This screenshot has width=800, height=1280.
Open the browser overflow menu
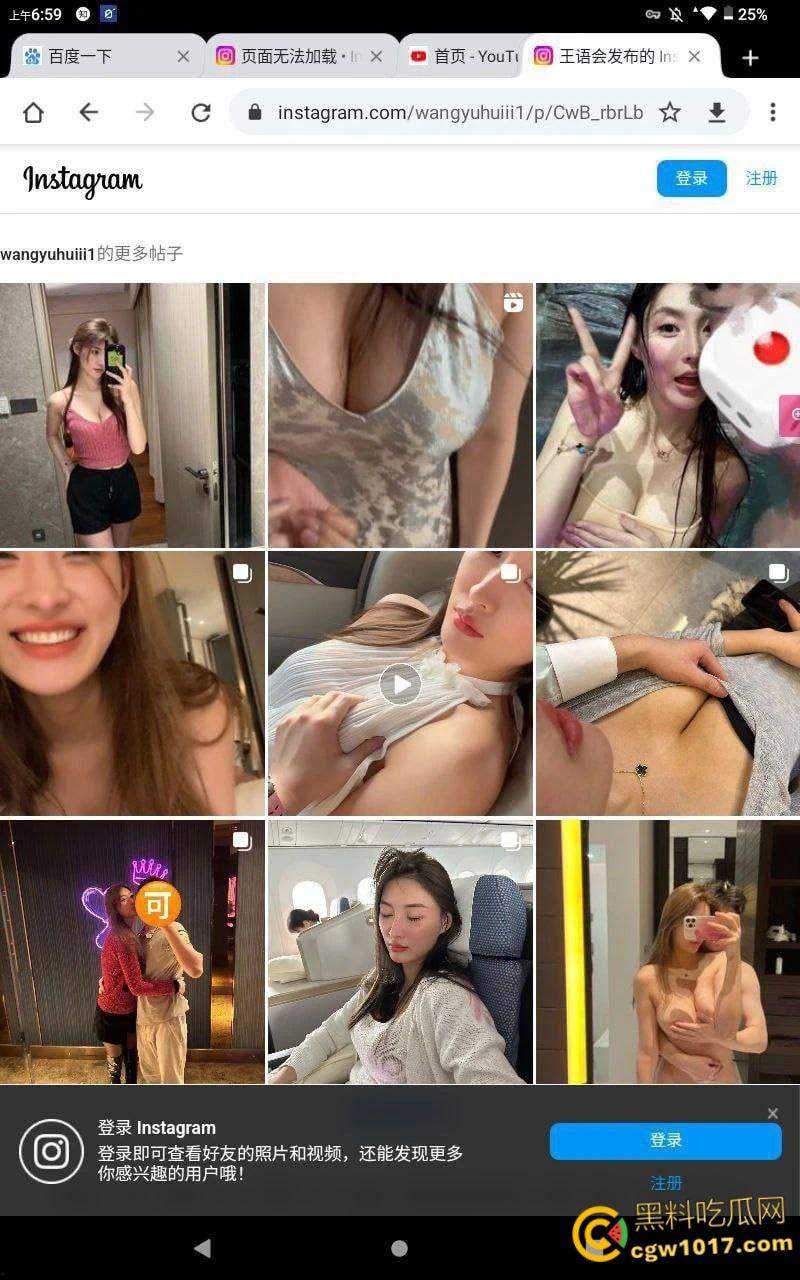point(772,112)
